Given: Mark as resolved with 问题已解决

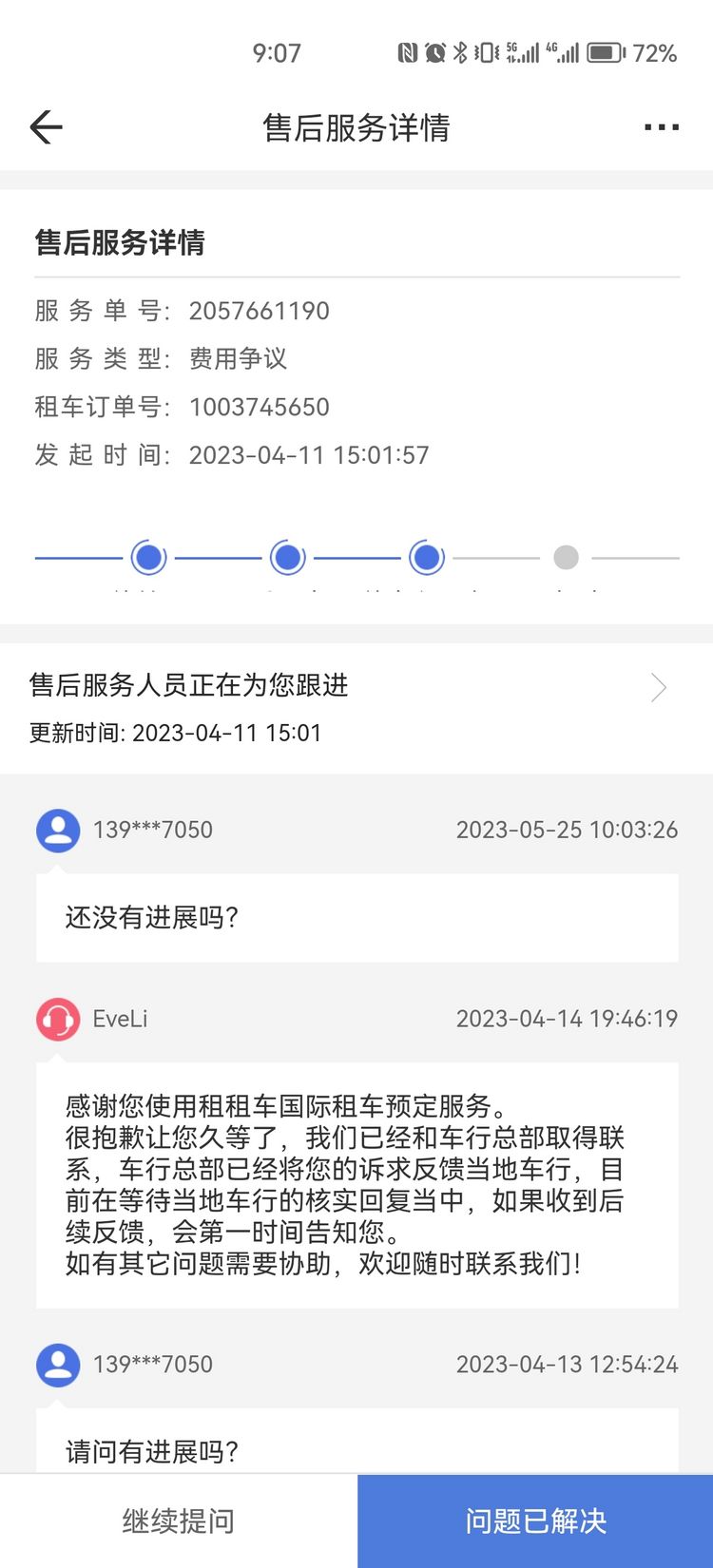Looking at the screenshot, I should 535,1520.
